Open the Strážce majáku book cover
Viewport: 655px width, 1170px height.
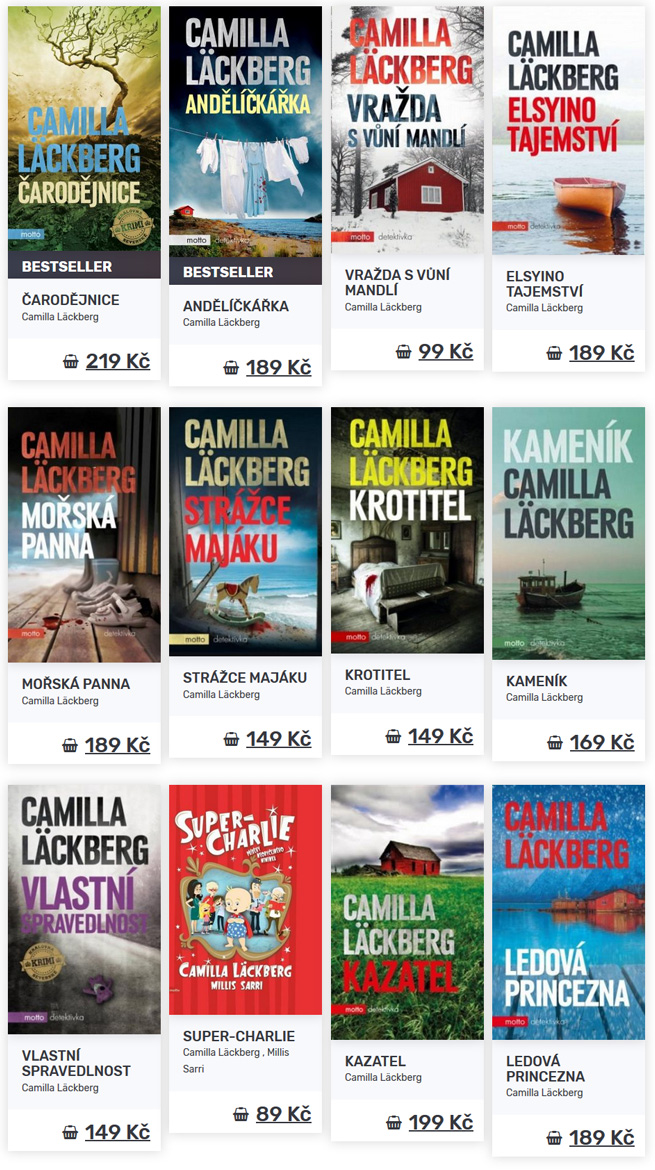point(245,531)
